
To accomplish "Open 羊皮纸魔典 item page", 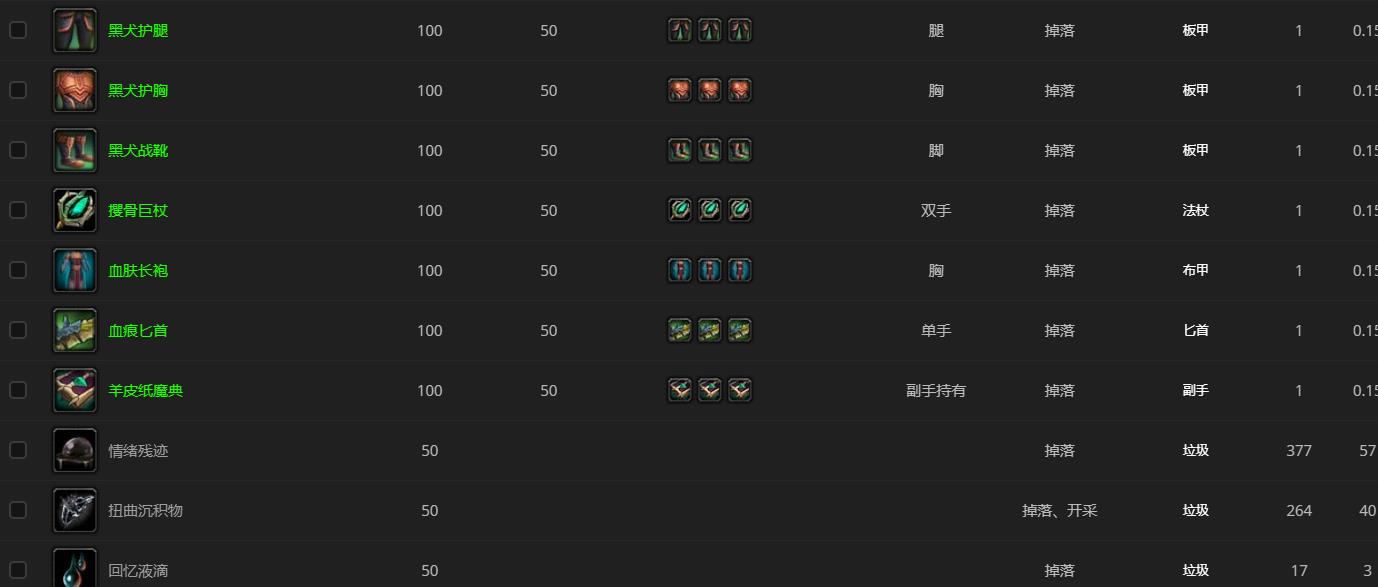I will (145, 391).
